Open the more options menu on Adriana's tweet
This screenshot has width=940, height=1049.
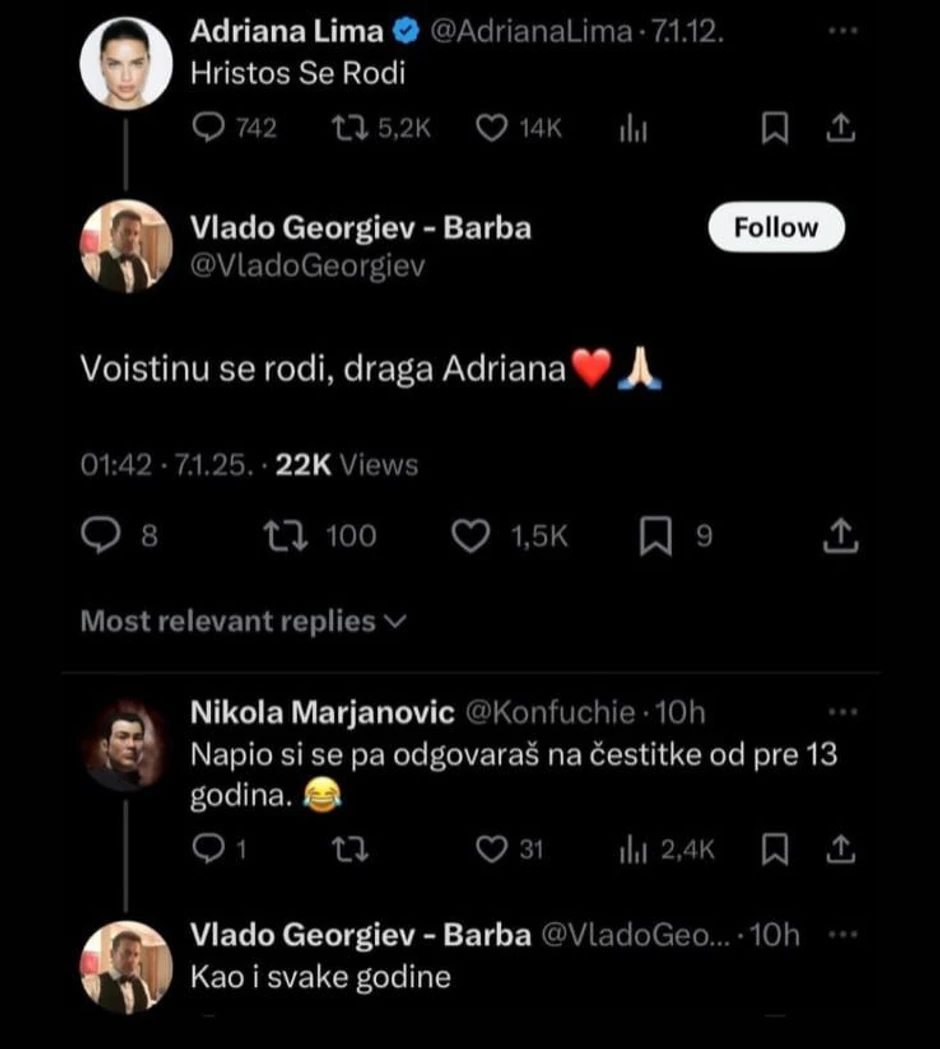tap(844, 30)
